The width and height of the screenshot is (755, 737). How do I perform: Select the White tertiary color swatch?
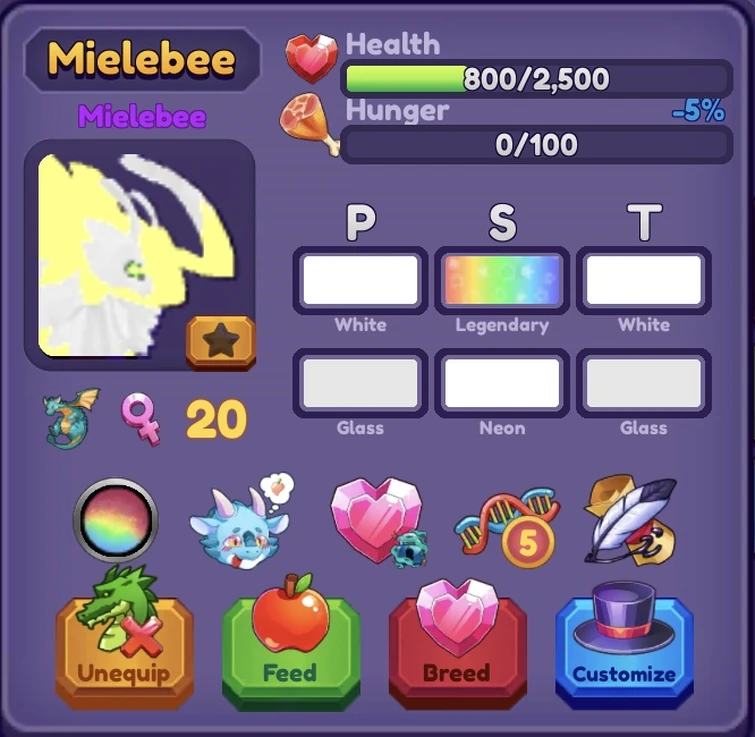(x=643, y=281)
